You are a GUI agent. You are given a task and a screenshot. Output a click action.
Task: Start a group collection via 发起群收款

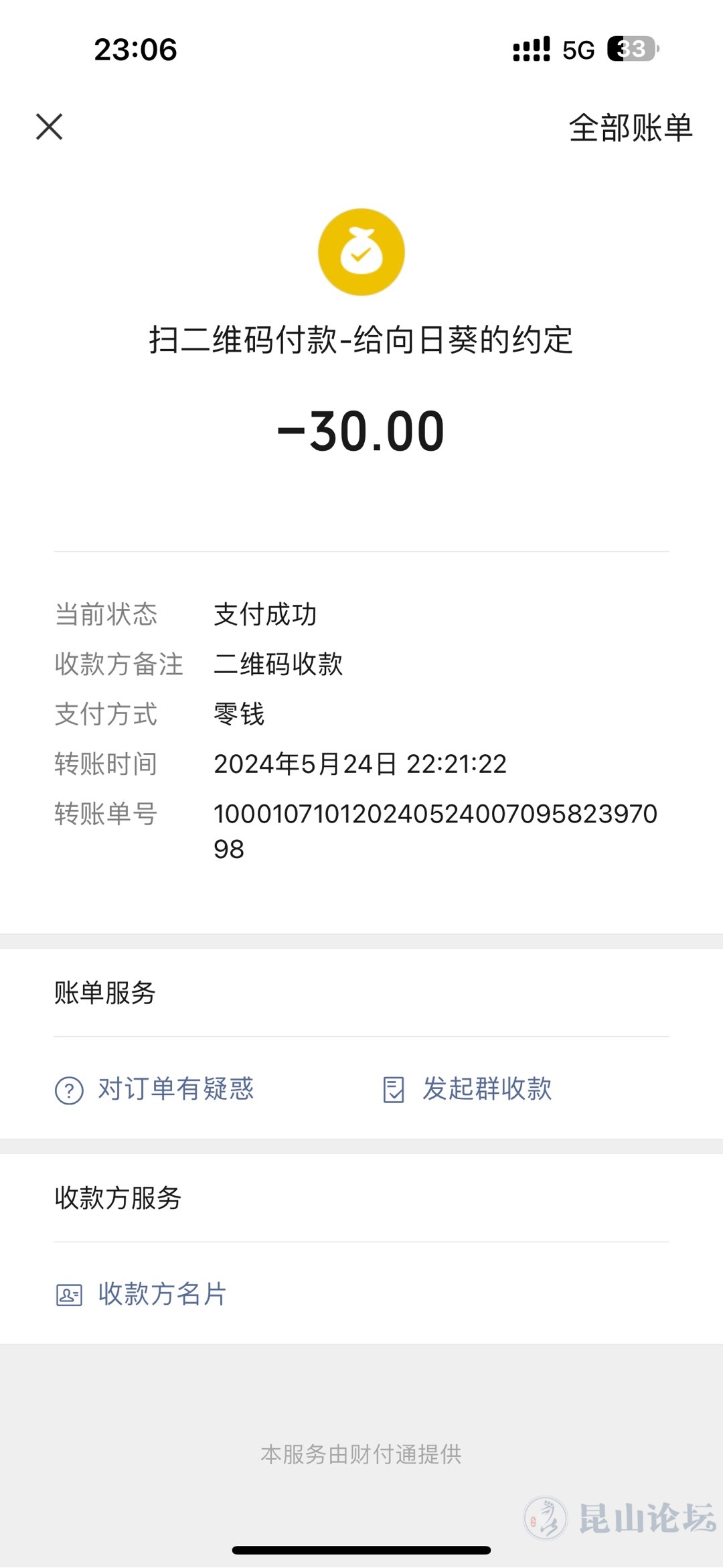(468, 1089)
